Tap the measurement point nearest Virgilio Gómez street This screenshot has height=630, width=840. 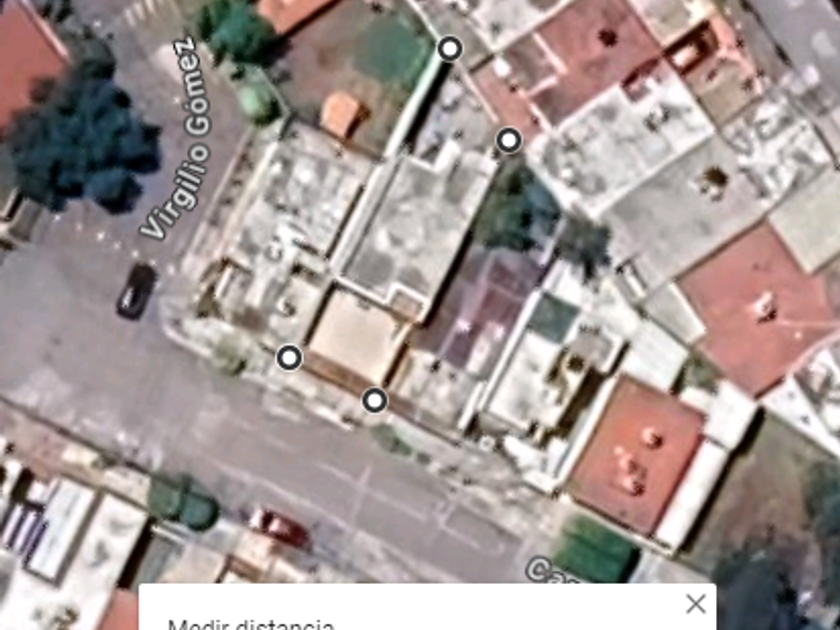(289, 357)
